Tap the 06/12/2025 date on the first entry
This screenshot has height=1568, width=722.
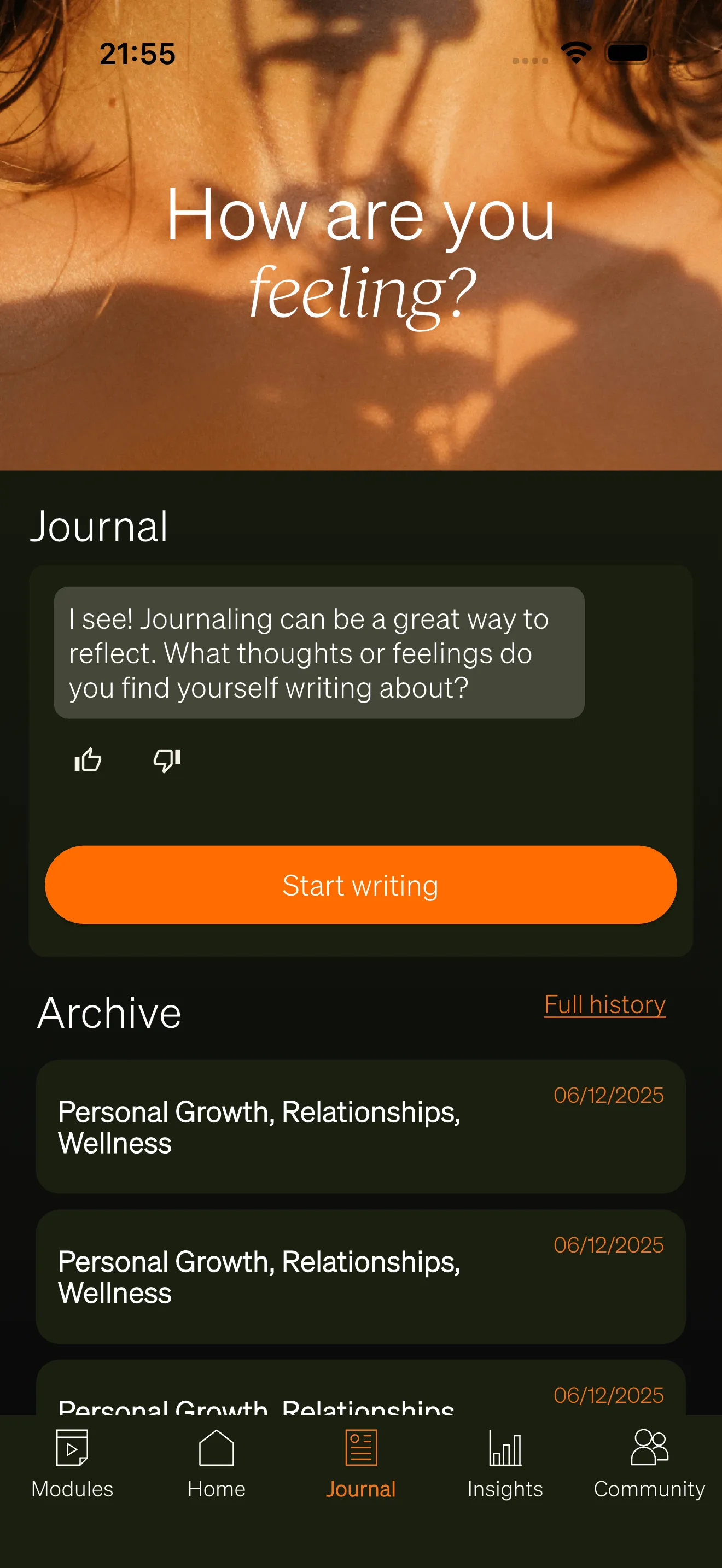click(x=608, y=1093)
